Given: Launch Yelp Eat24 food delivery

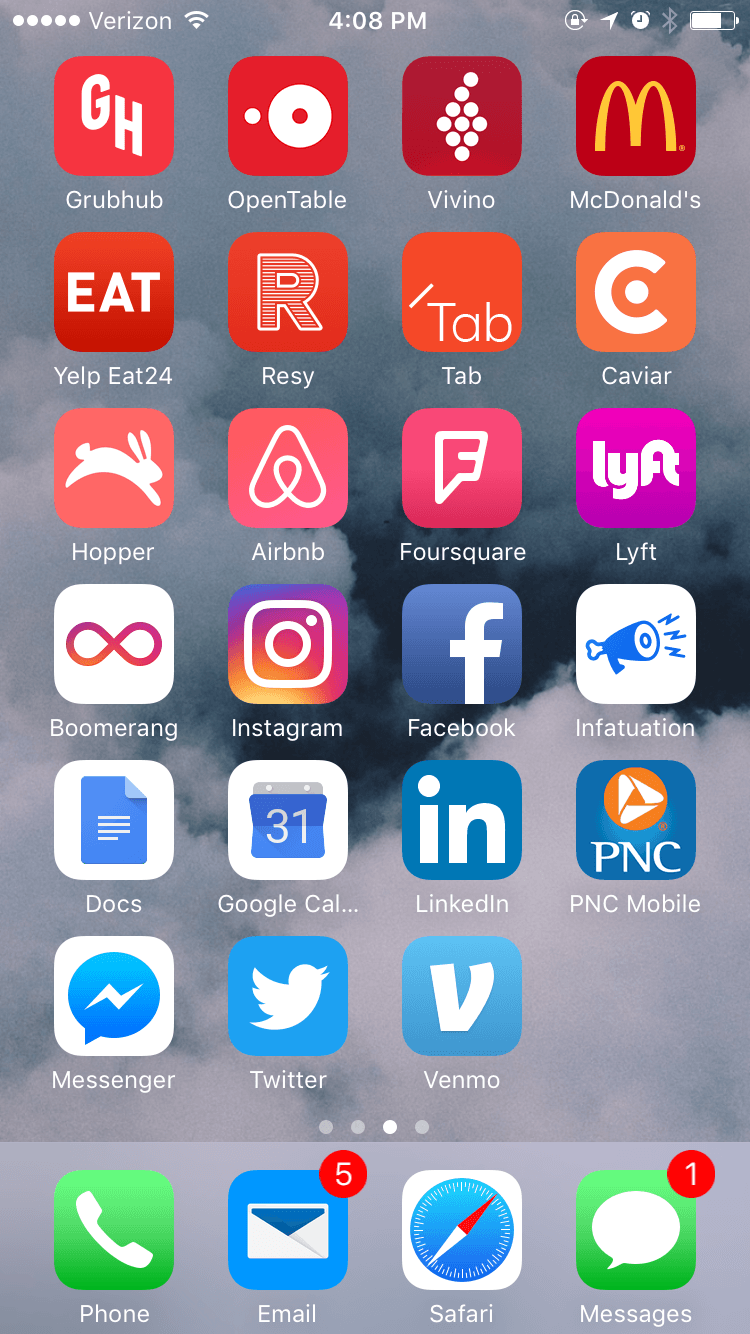Looking at the screenshot, I should tap(113, 291).
